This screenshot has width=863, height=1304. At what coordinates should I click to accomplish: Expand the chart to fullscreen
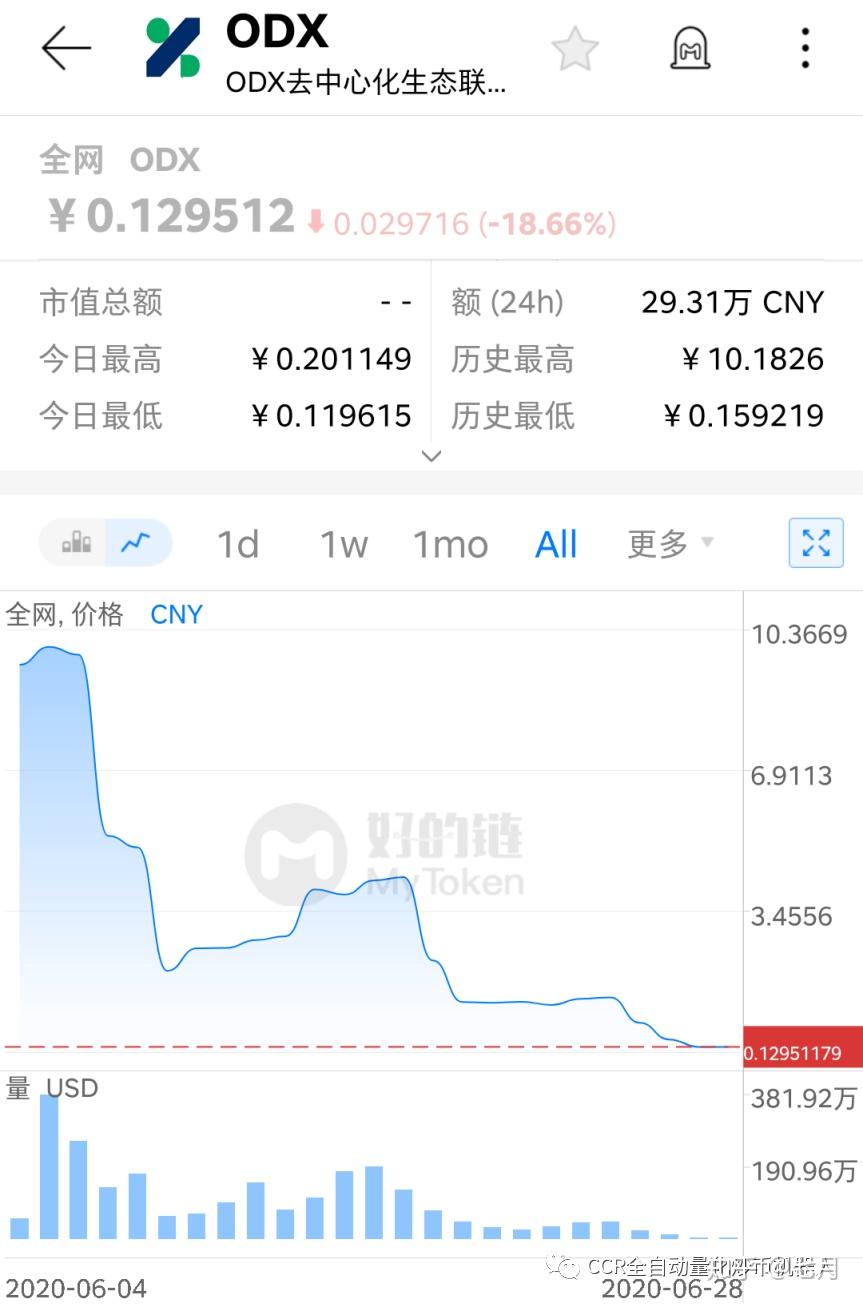click(816, 543)
